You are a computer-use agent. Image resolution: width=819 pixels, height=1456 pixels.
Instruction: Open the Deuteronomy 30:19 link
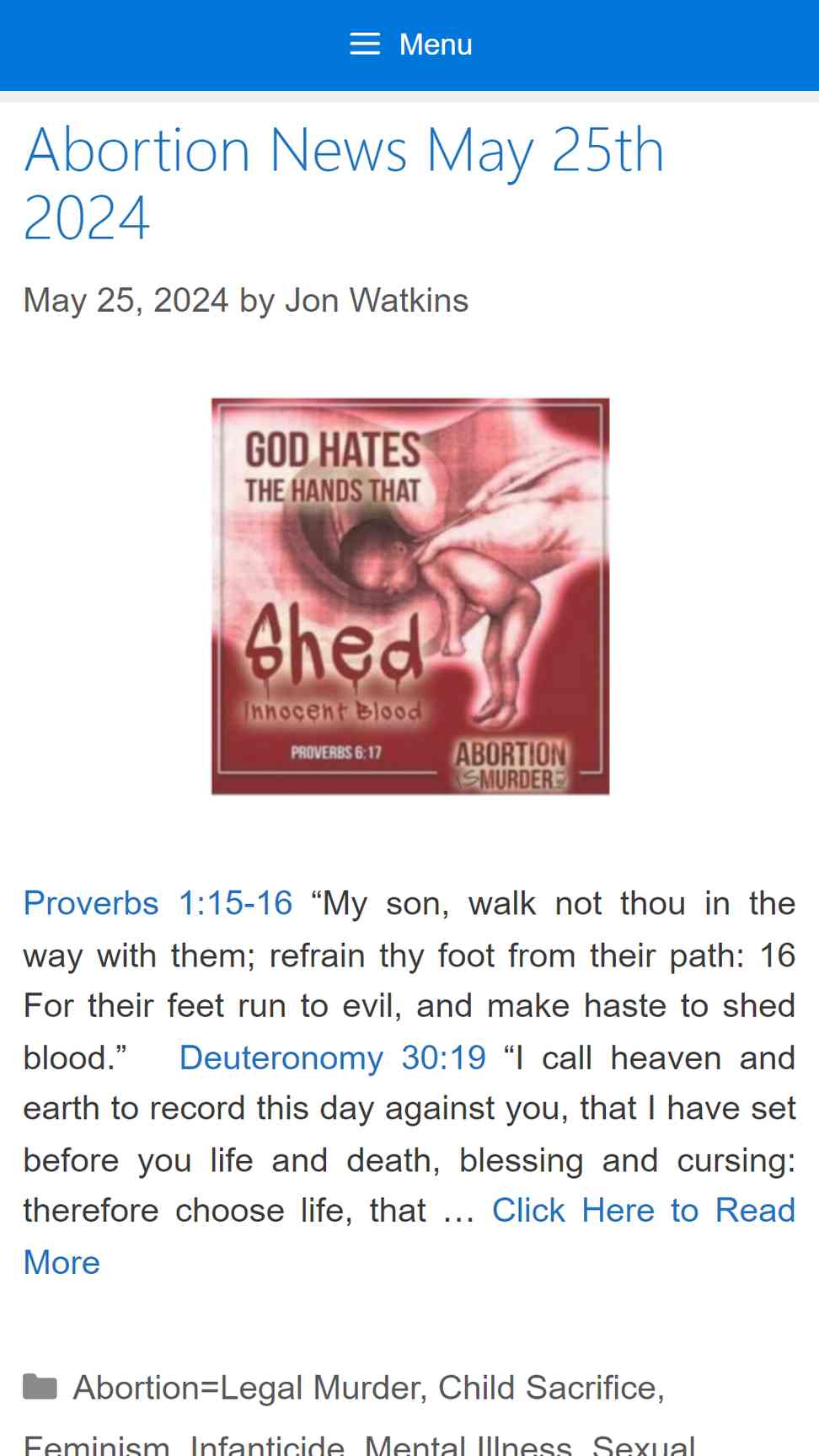[333, 1057]
